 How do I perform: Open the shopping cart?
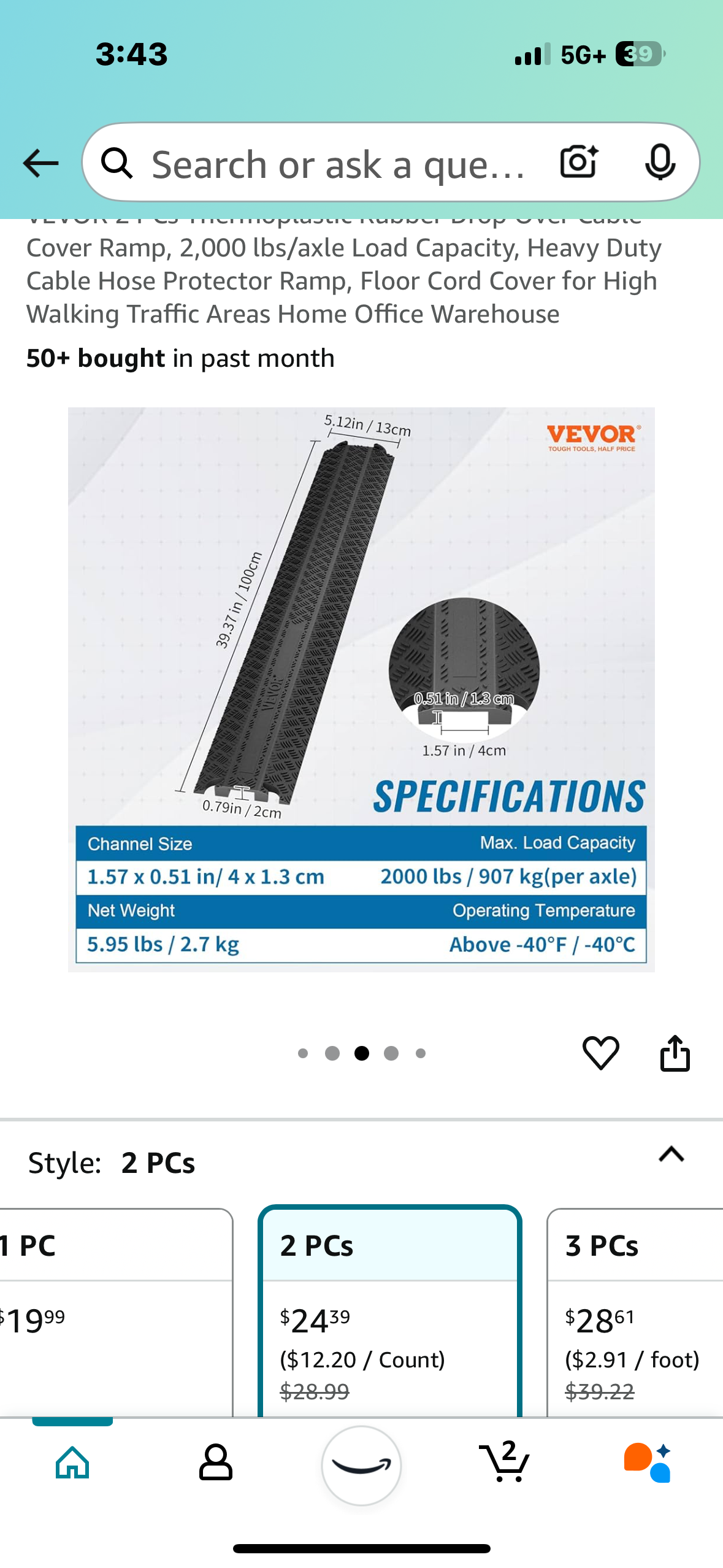(505, 1462)
